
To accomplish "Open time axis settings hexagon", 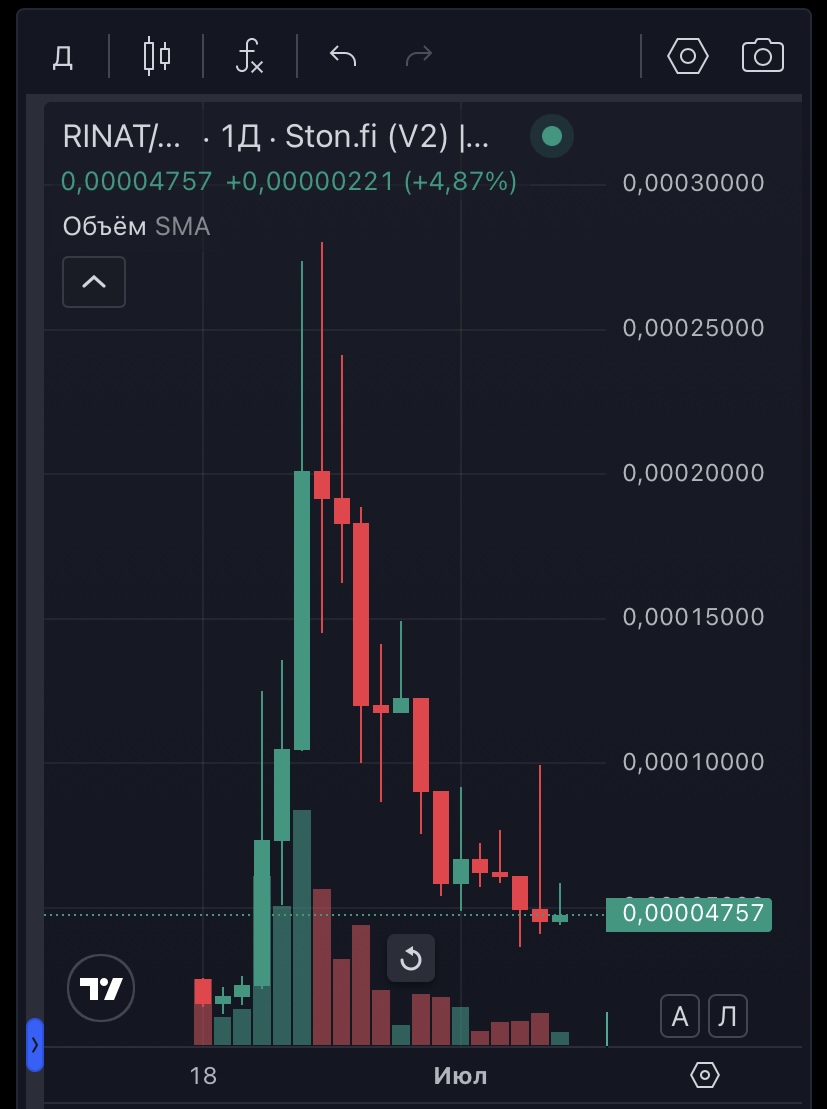I will tap(705, 1075).
